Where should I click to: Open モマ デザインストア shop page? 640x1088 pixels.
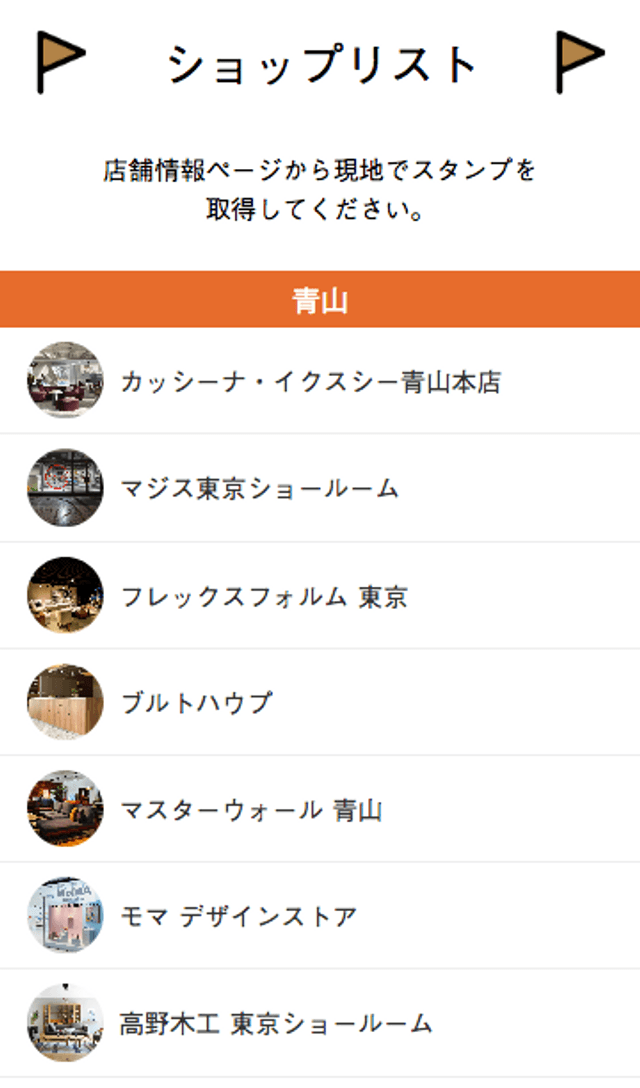coord(238,916)
